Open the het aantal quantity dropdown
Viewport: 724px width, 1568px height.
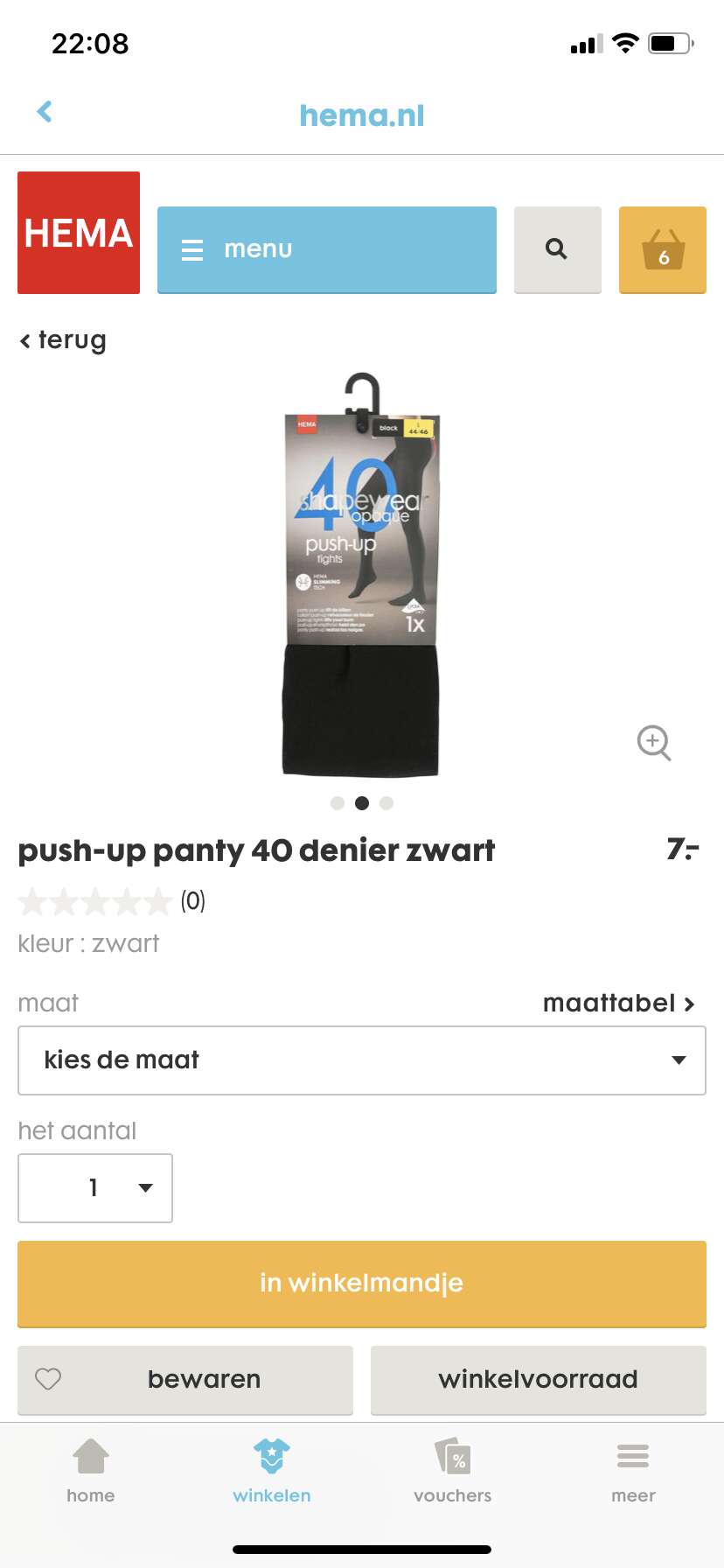click(x=95, y=1188)
